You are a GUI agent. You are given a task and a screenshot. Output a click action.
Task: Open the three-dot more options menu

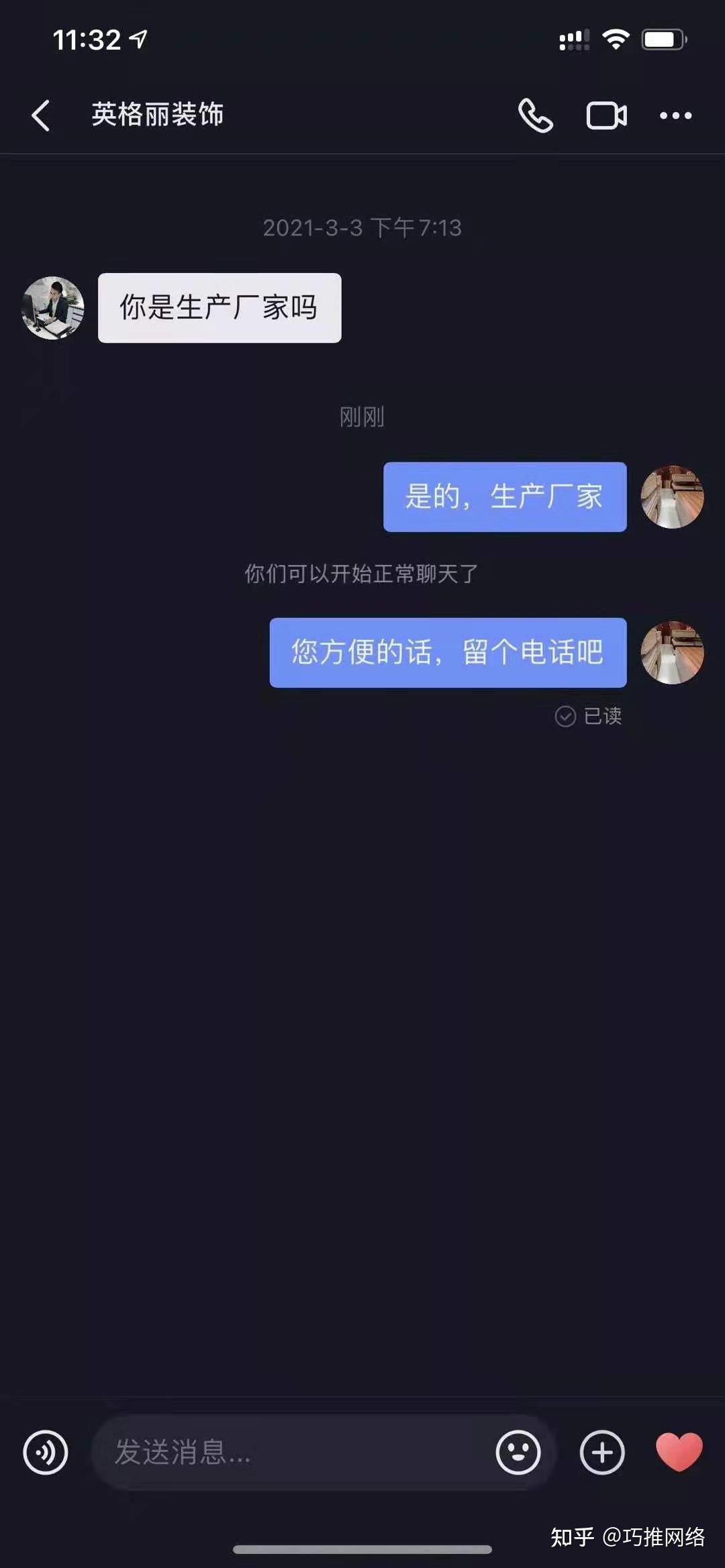pos(675,115)
